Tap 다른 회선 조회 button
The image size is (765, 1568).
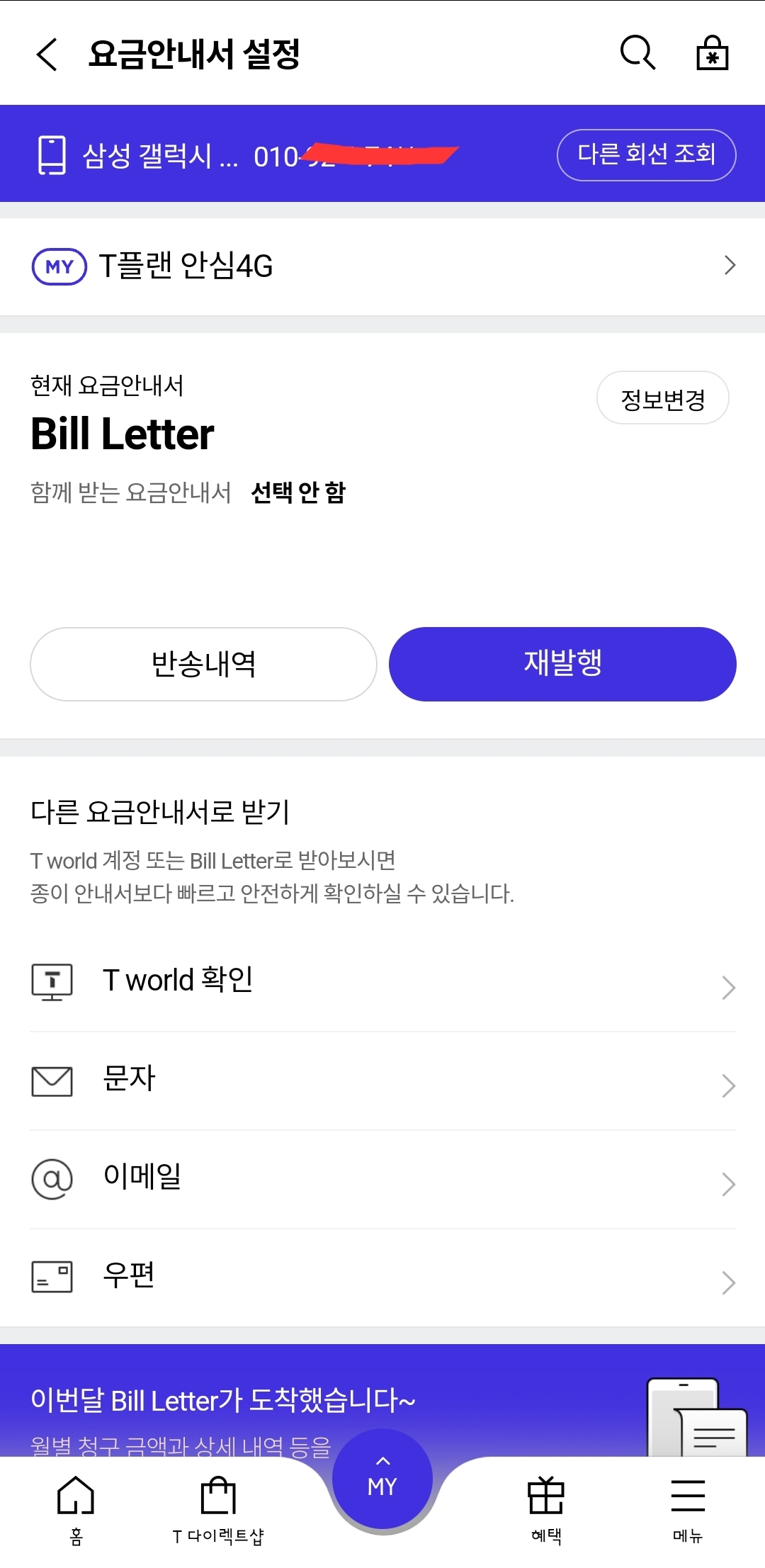point(646,154)
